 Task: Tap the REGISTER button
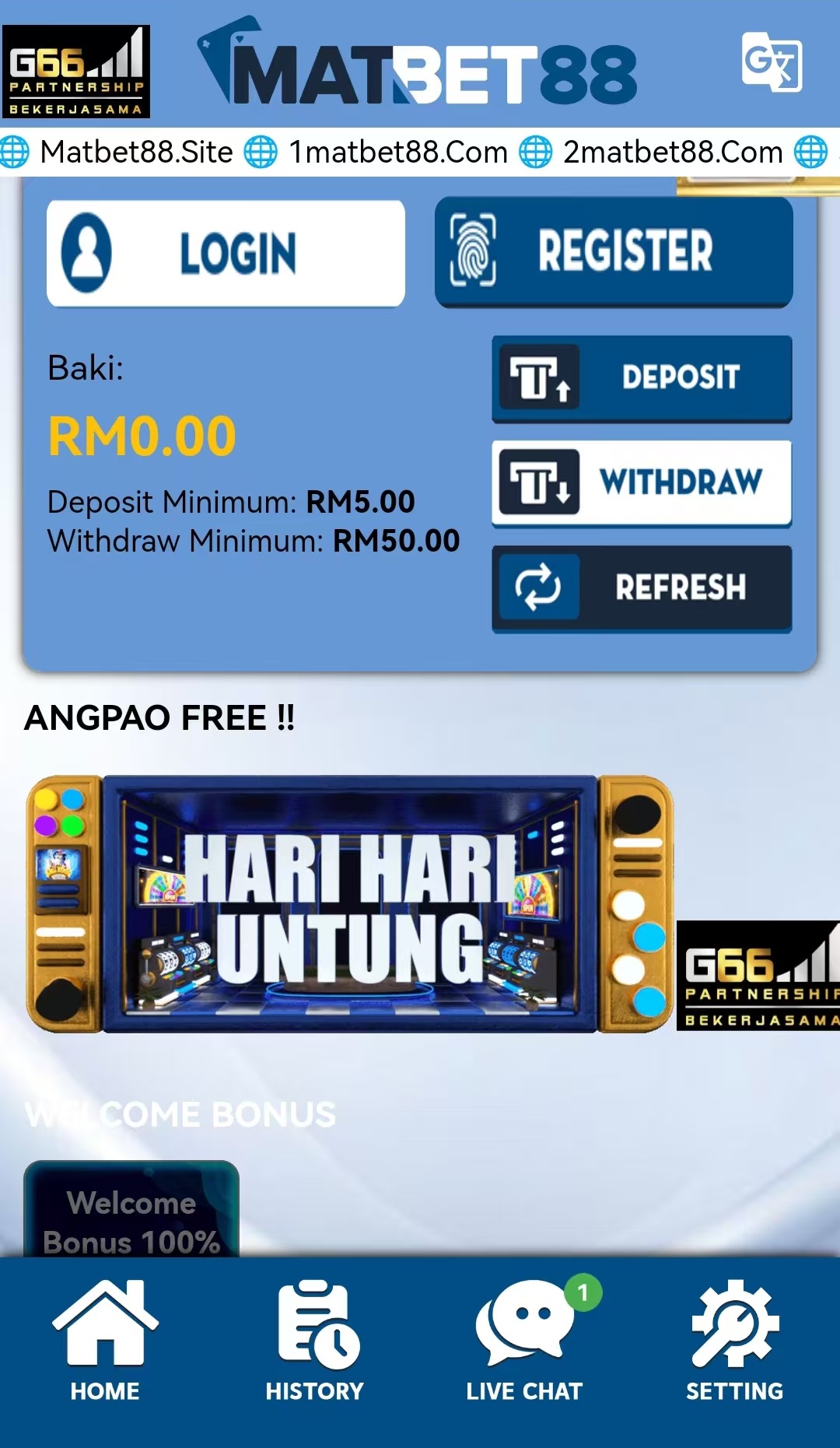pos(614,251)
